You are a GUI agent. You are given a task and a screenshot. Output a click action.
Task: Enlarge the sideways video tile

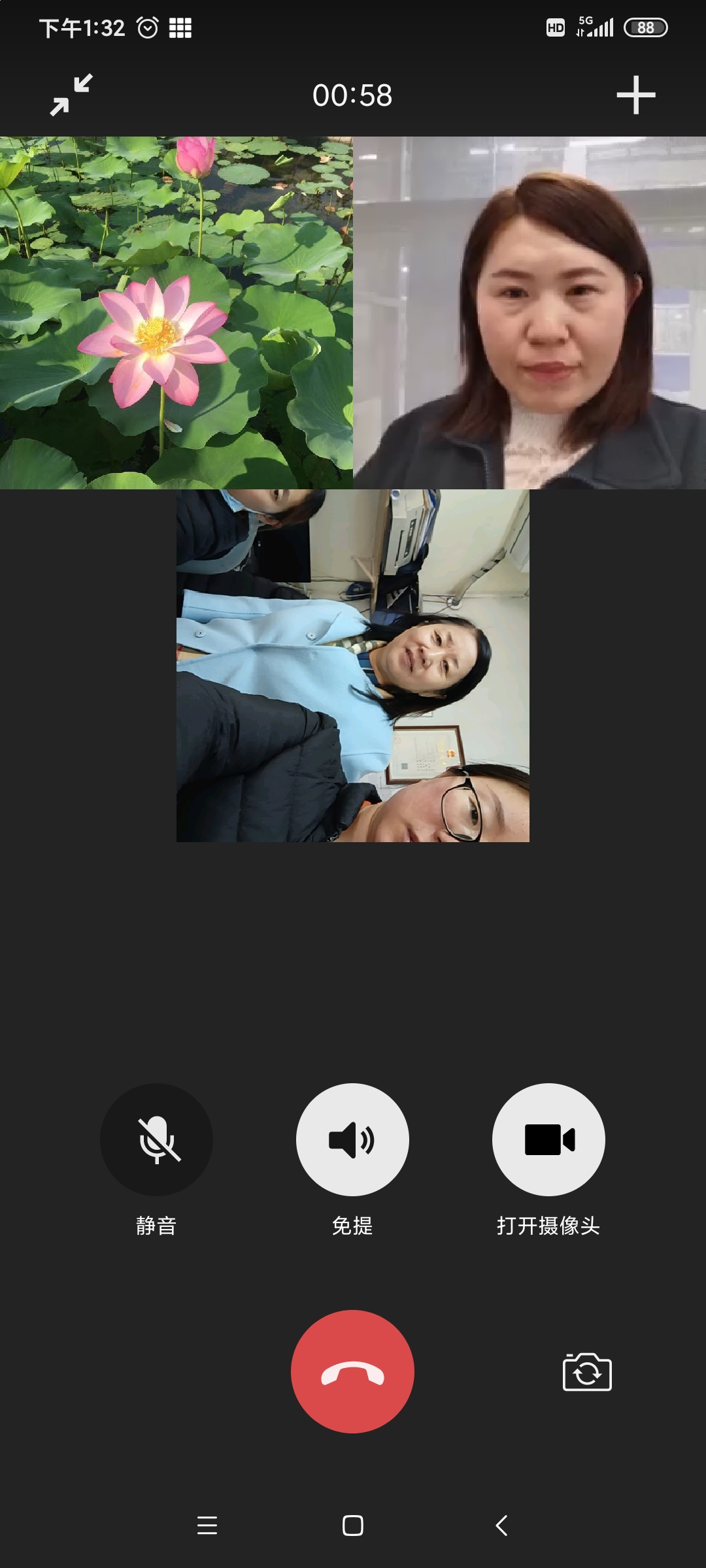tap(353, 665)
